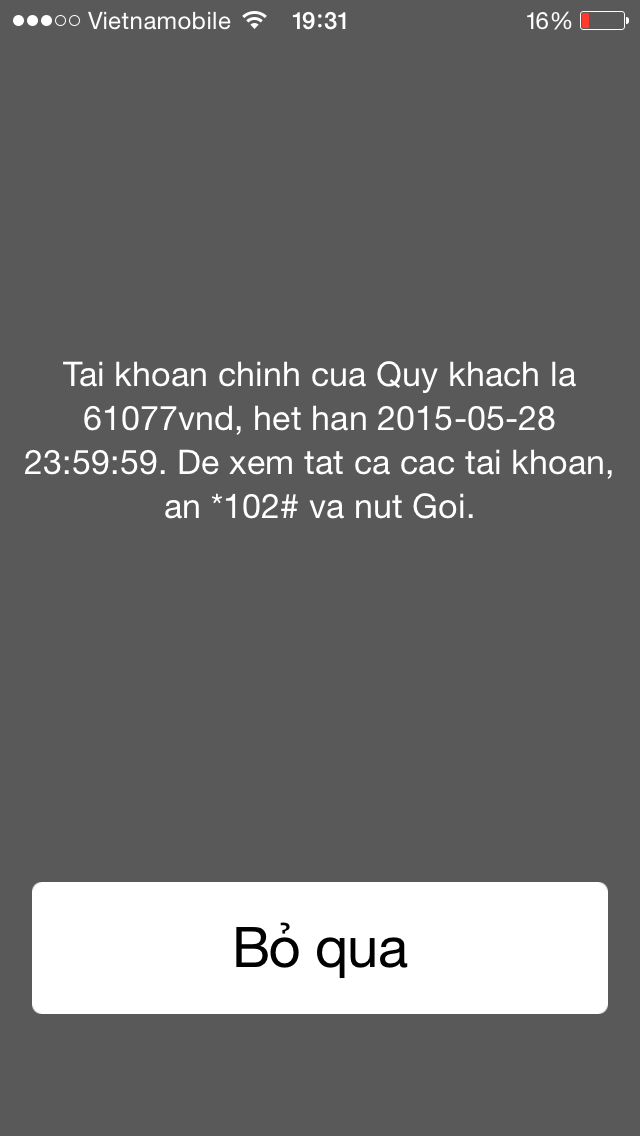The image size is (640, 1136).
Task: Dismiss the message with Bỏ qua
Action: point(320,948)
